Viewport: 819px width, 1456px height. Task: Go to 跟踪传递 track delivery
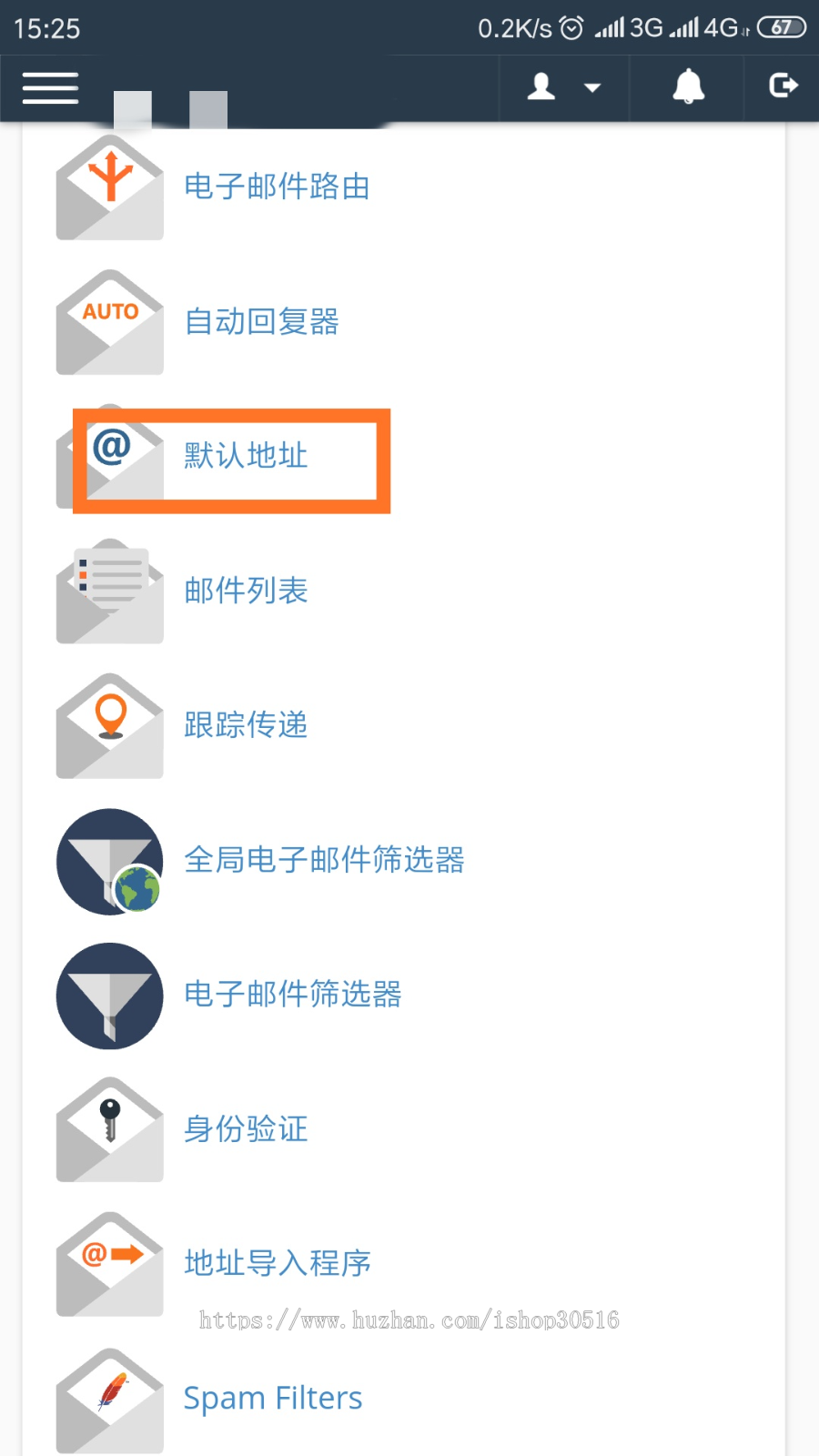coord(246,725)
